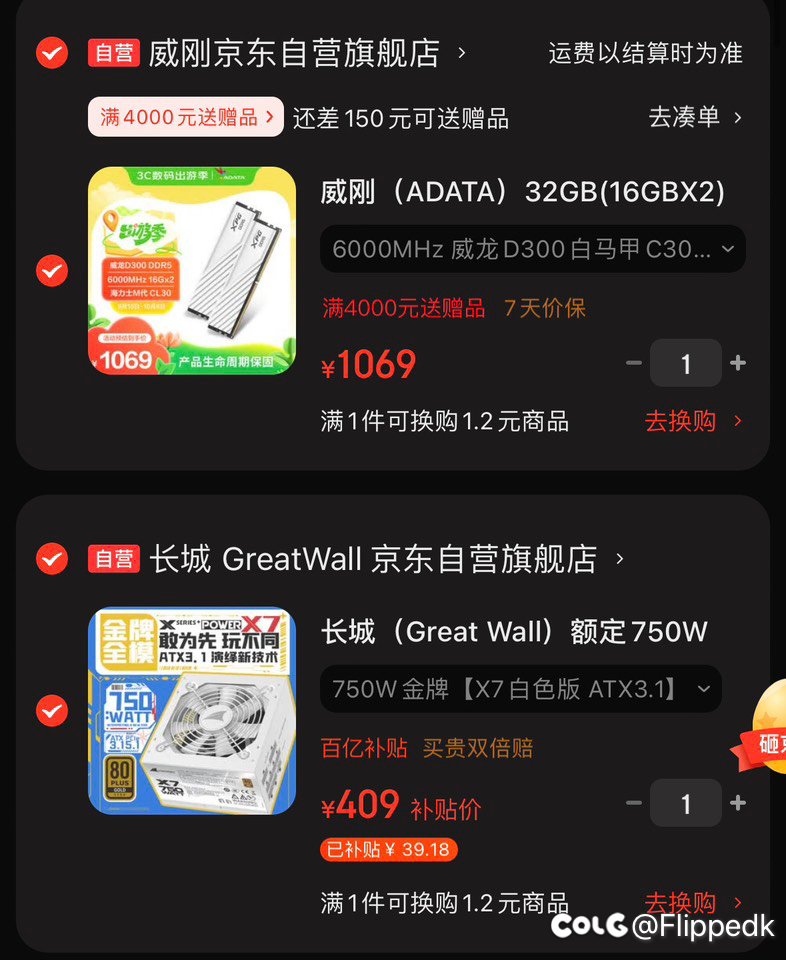Deselect the Great Wall 750W power supply
The width and height of the screenshot is (786, 960).
(51, 711)
